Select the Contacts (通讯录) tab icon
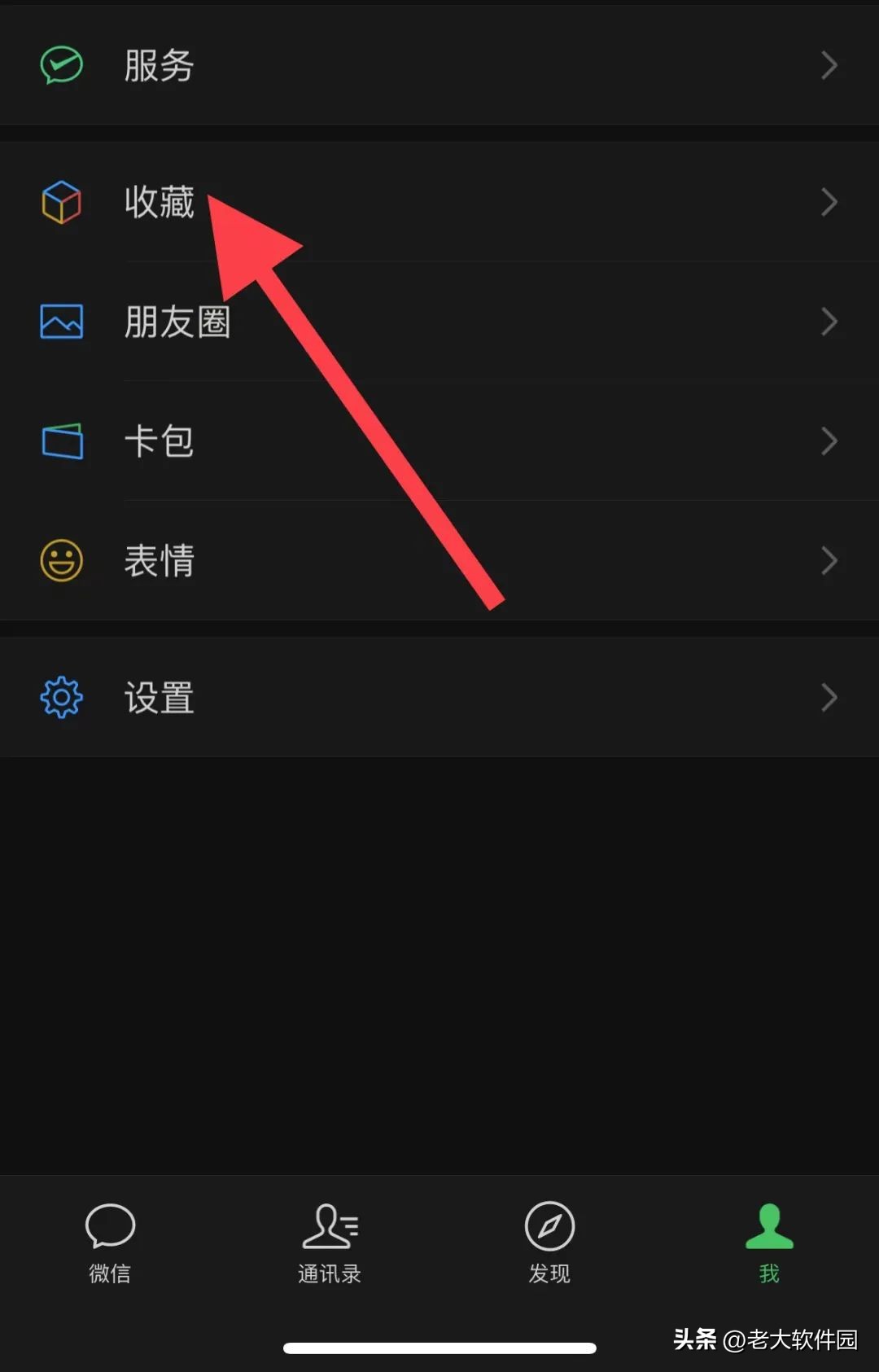Image resolution: width=879 pixels, height=1372 pixels. (x=329, y=1225)
